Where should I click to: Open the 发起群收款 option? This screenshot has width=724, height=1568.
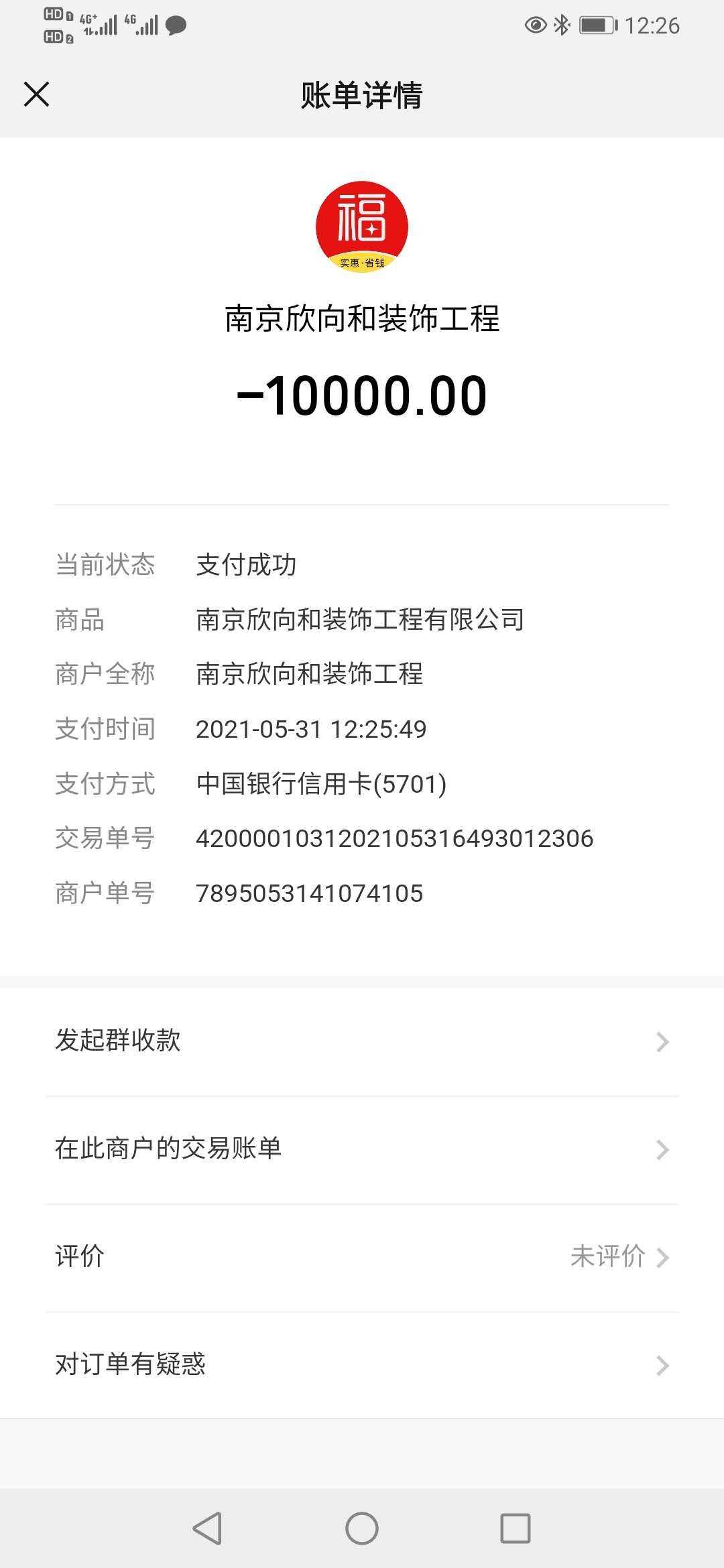coord(362,1041)
